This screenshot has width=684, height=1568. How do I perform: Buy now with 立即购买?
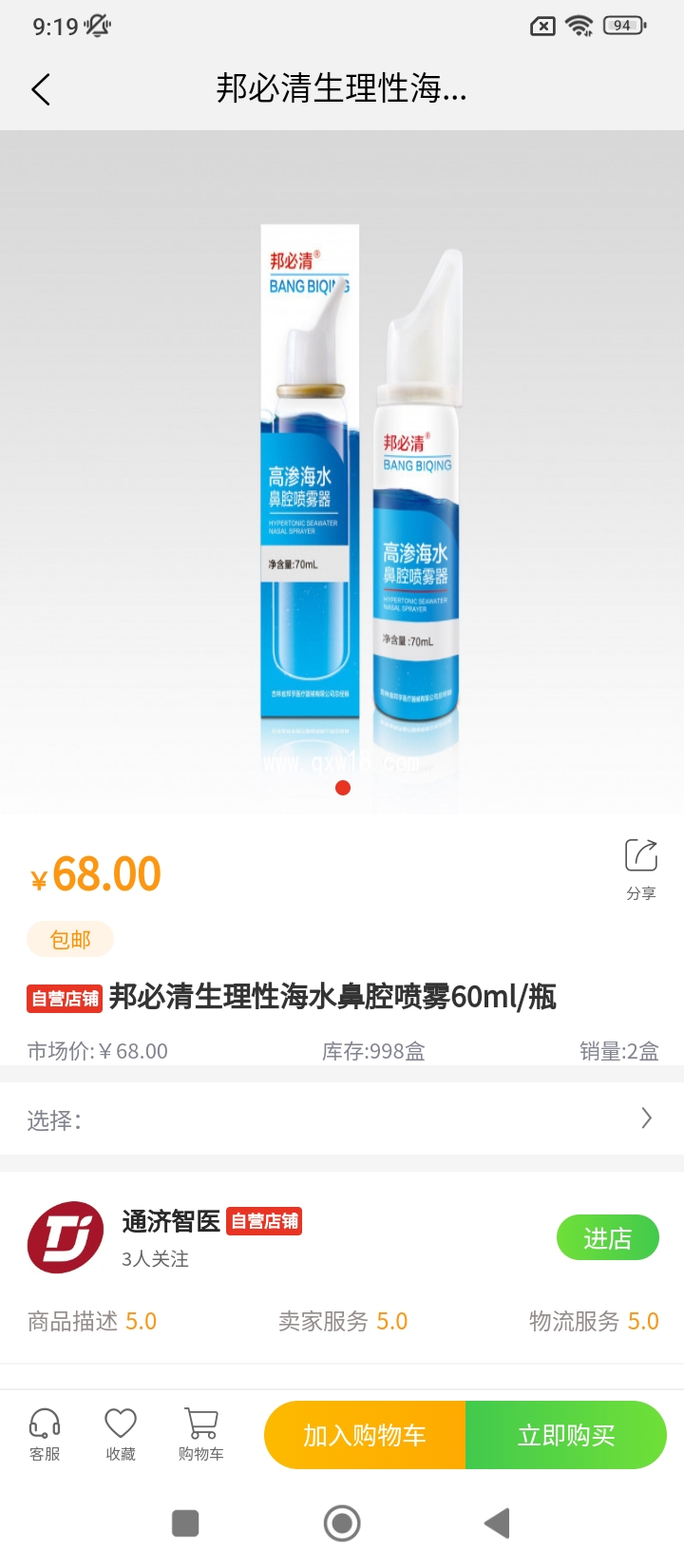click(566, 1435)
